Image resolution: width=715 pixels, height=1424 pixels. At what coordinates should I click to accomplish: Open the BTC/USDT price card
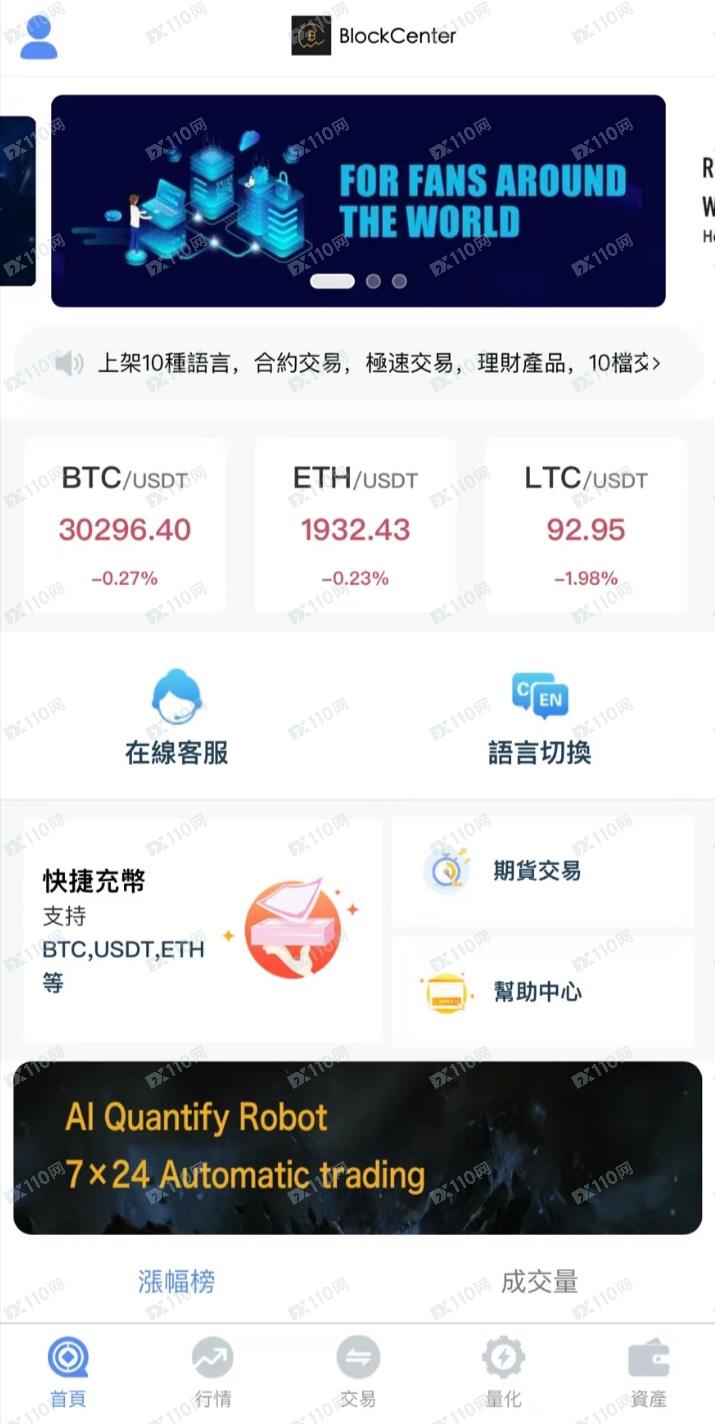tap(125, 524)
